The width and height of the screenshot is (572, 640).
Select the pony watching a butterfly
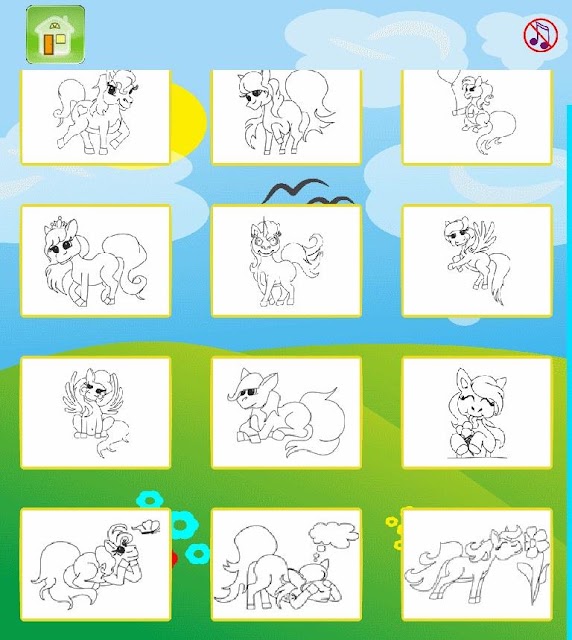click(x=96, y=564)
